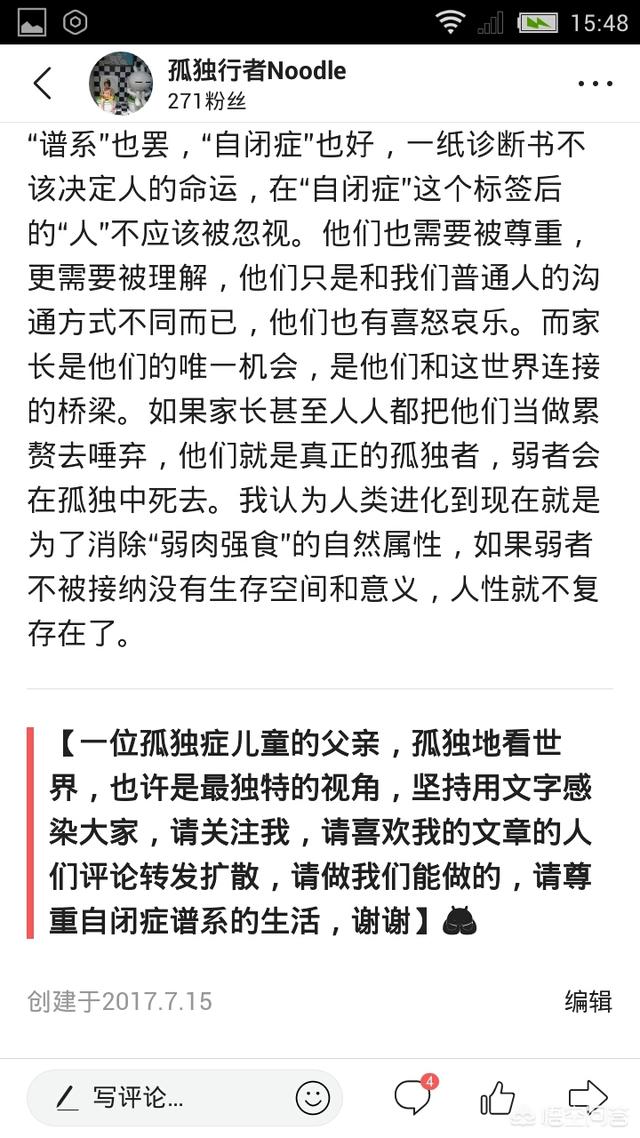The image size is (640, 1138).
Task: Go back using the top-left arrow
Action: [x=42, y=83]
